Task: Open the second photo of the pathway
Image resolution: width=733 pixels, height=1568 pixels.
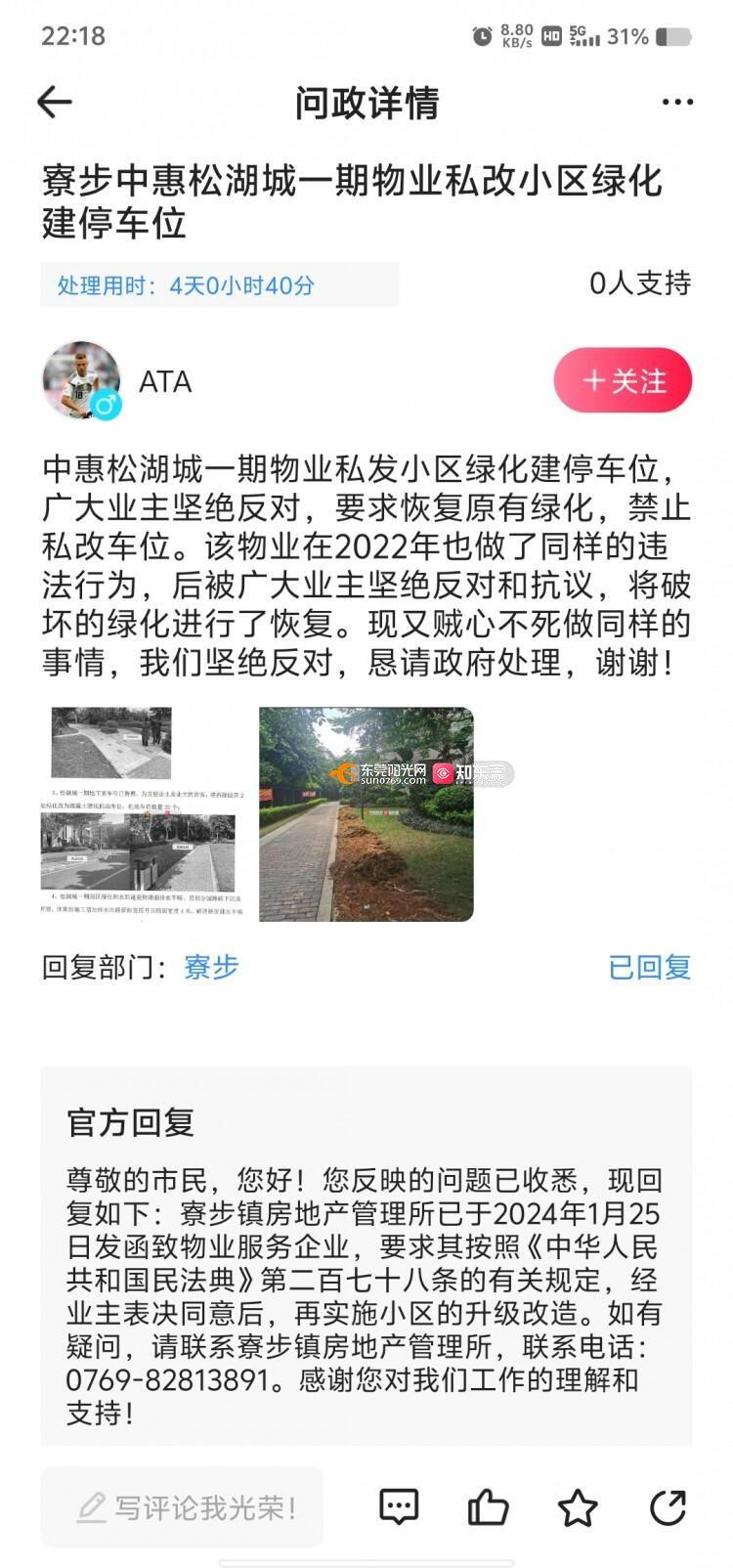Action: click(x=366, y=813)
